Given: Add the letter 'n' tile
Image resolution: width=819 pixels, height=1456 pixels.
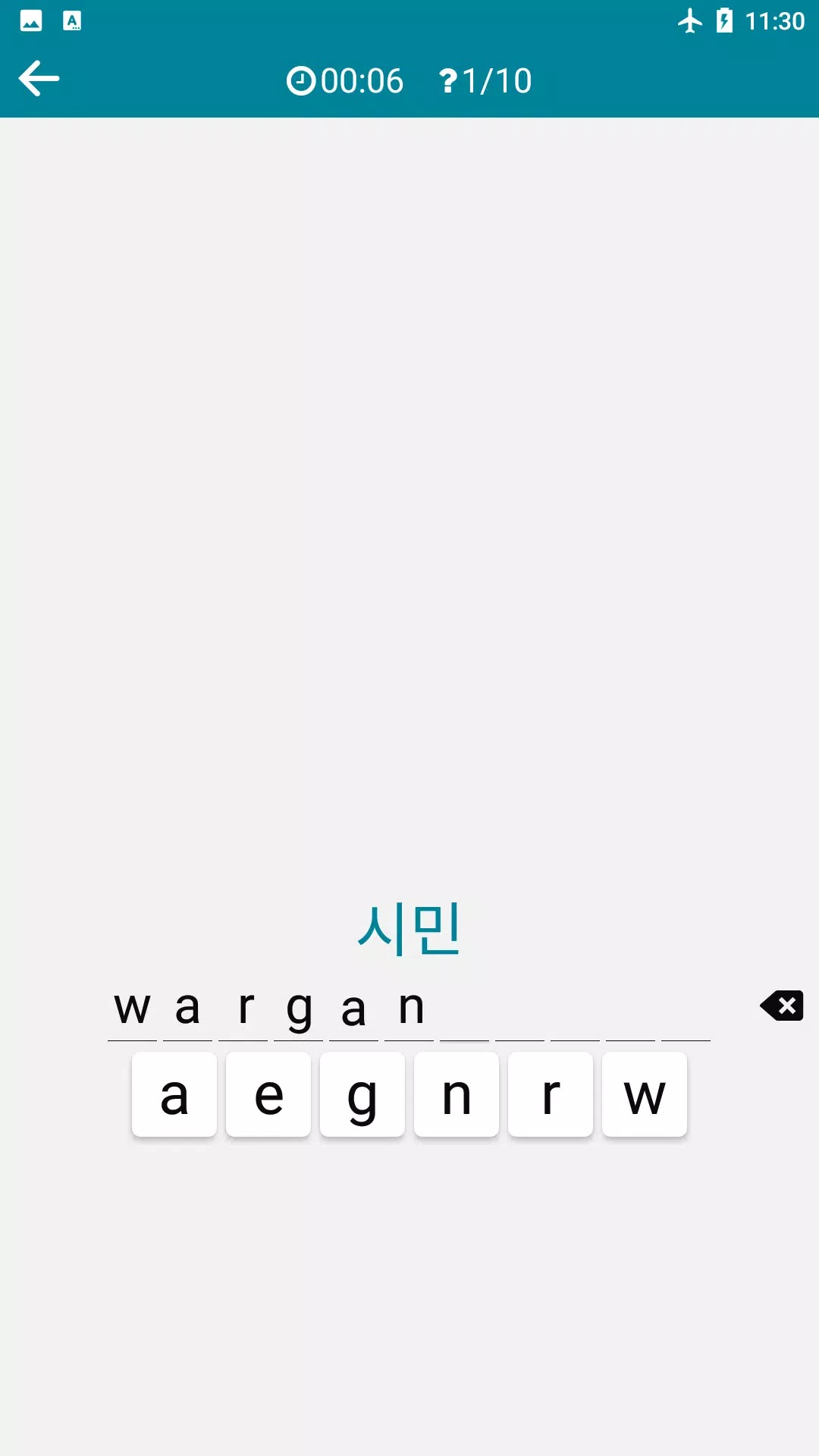Looking at the screenshot, I should tap(457, 1094).
